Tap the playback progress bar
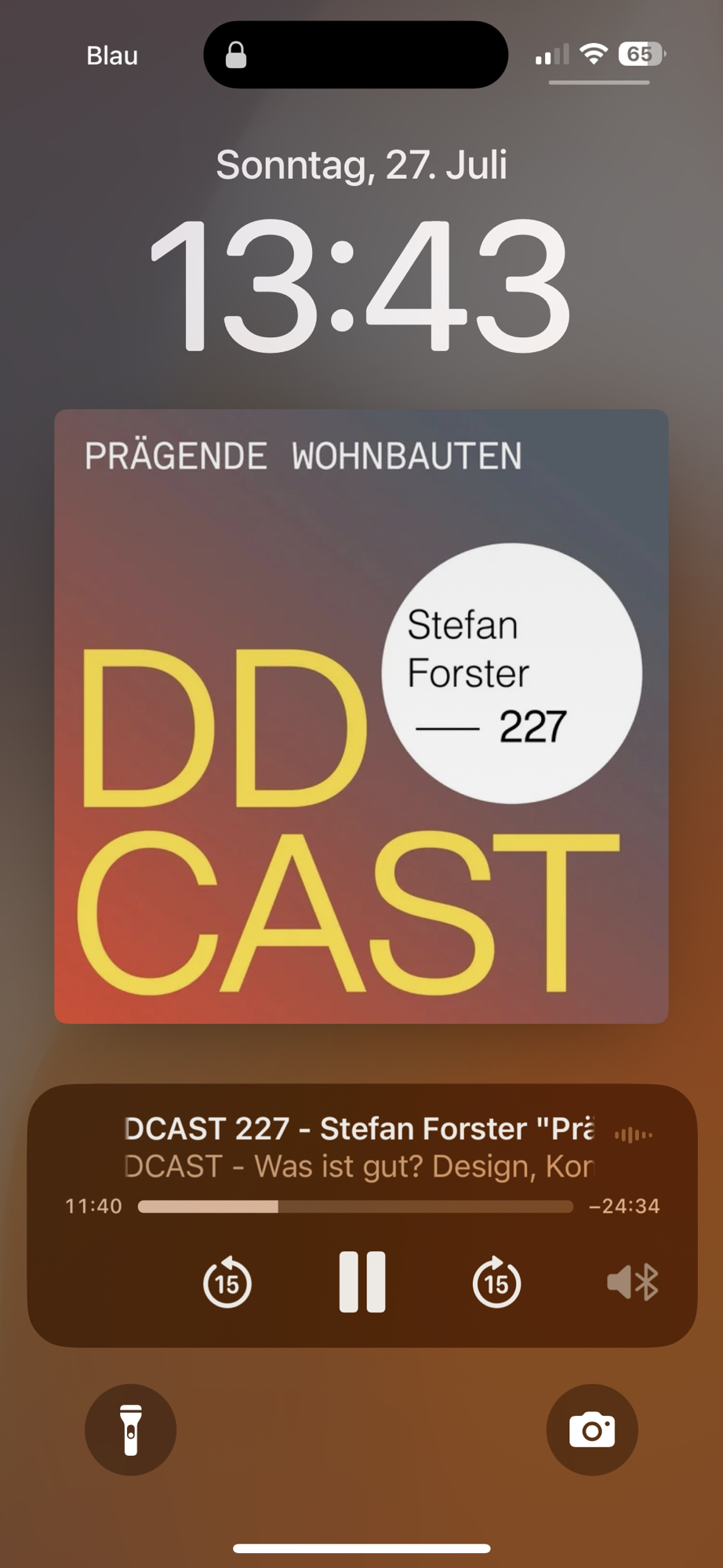Image resolution: width=723 pixels, height=1568 pixels. point(355,1207)
